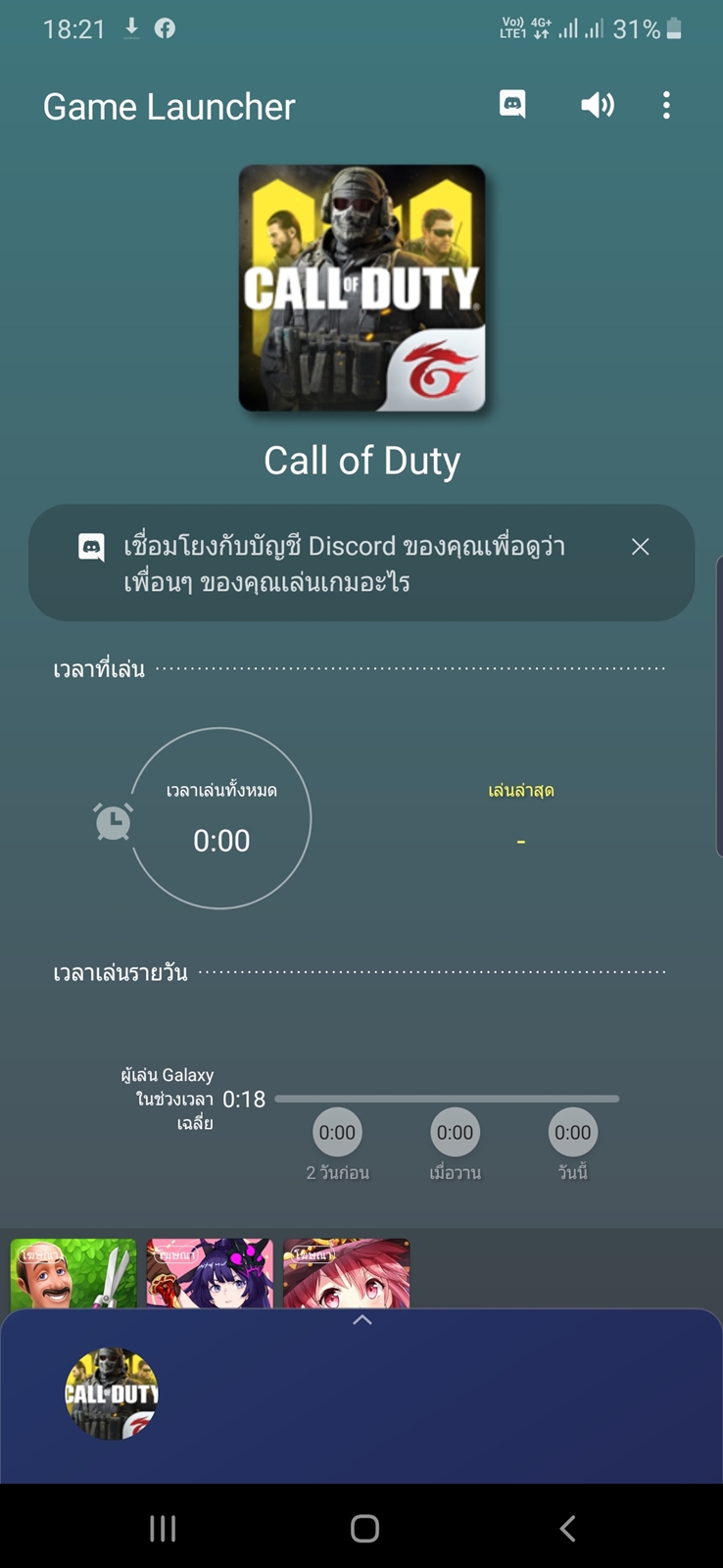Open recent apps from the navigation bar
723x1568 pixels.
point(163,1528)
